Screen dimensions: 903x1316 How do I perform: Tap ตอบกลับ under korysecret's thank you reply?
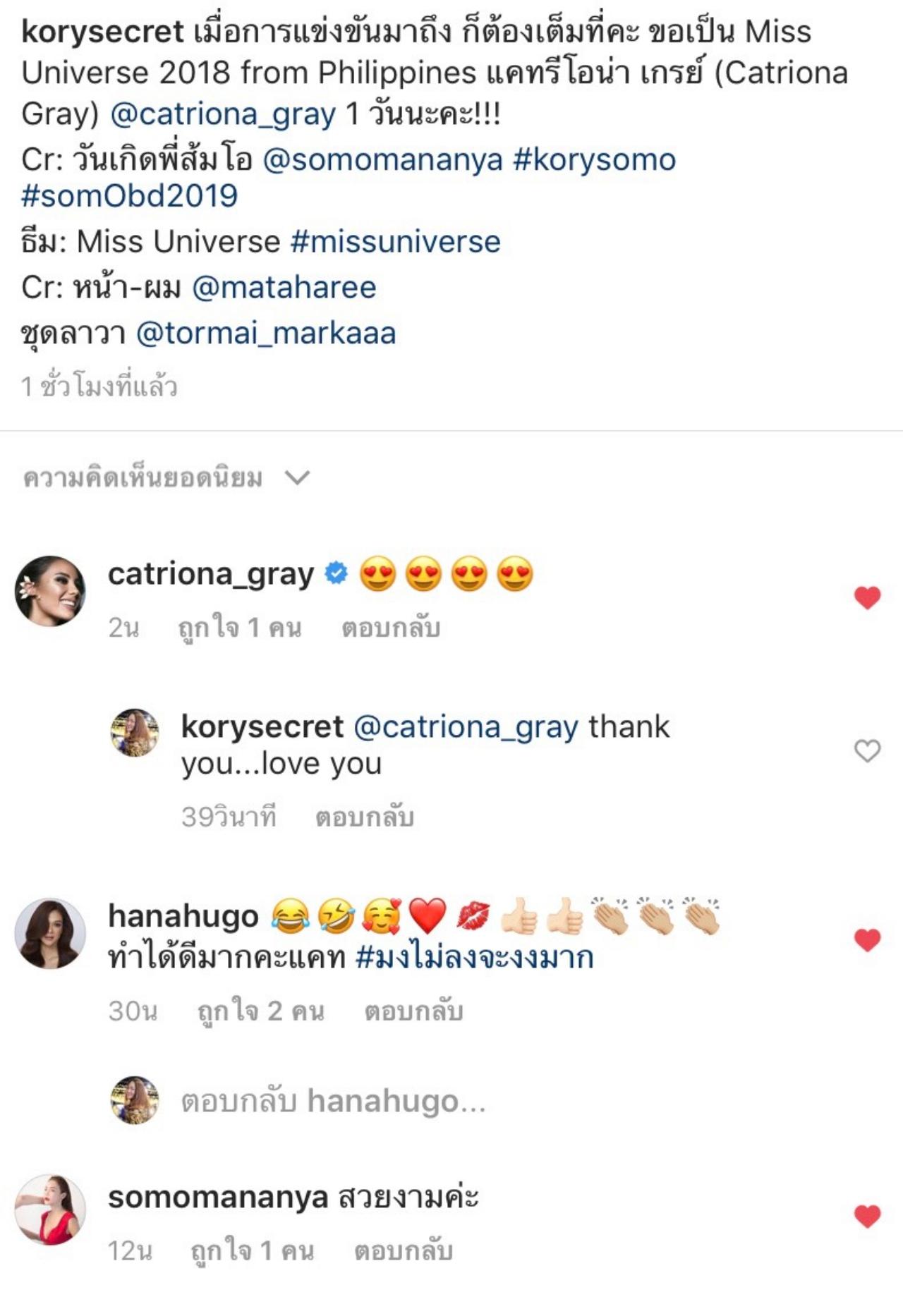(364, 817)
